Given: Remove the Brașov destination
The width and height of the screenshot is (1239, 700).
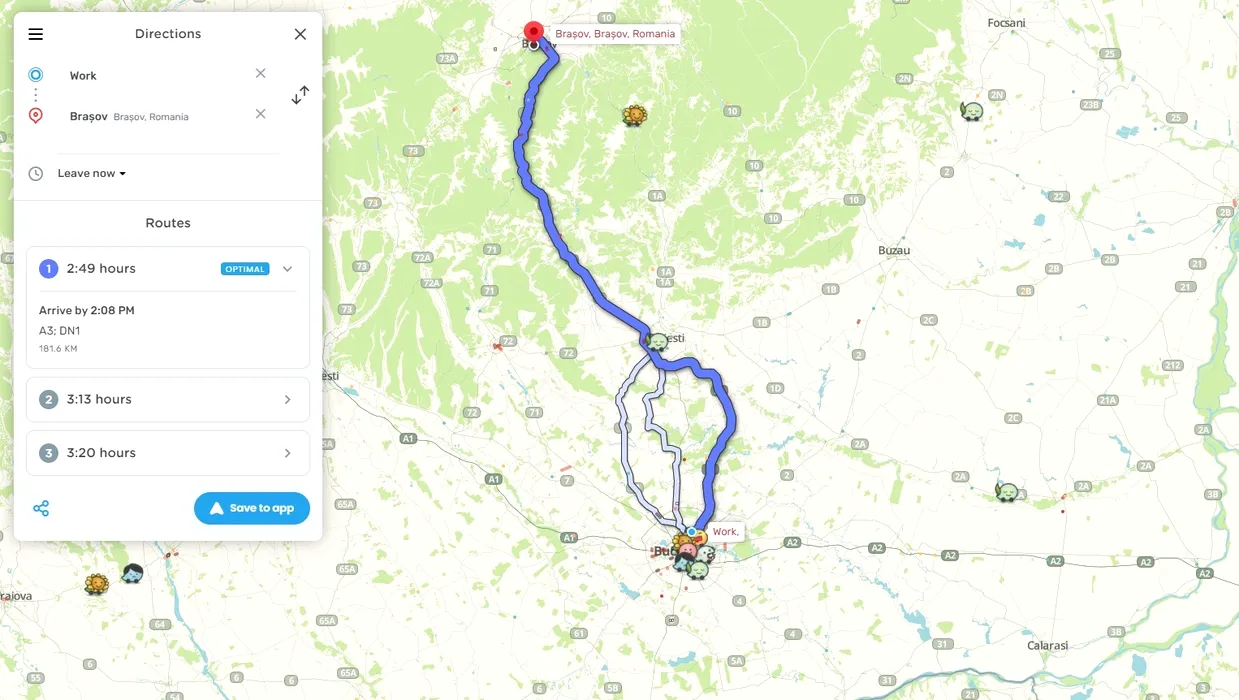Looking at the screenshot, I should pyautogui.click(x=260, y=114).
